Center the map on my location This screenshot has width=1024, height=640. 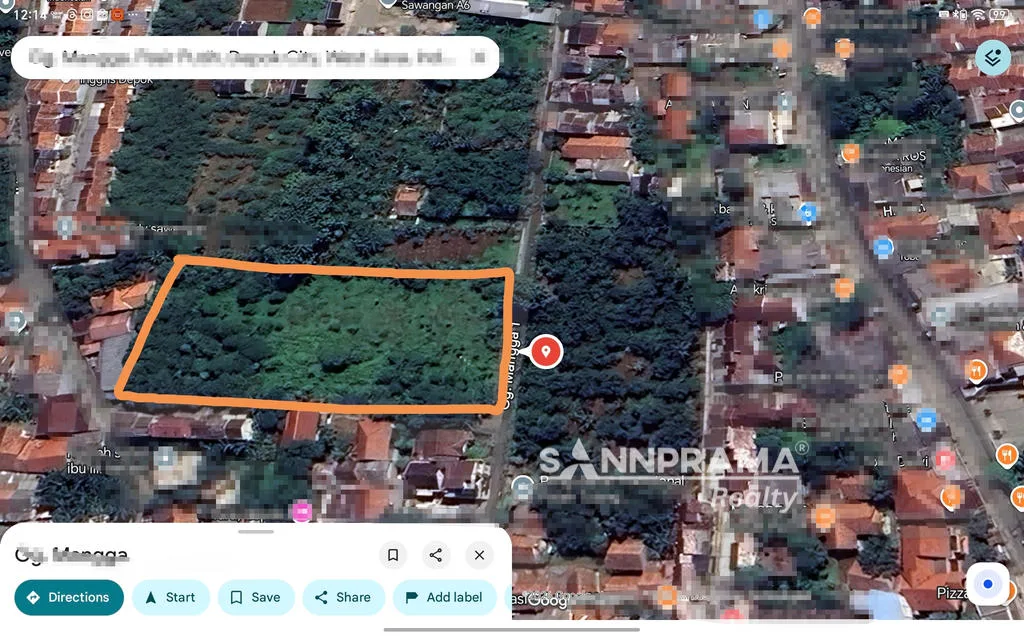pyautogui.click(x=988, y=584)
